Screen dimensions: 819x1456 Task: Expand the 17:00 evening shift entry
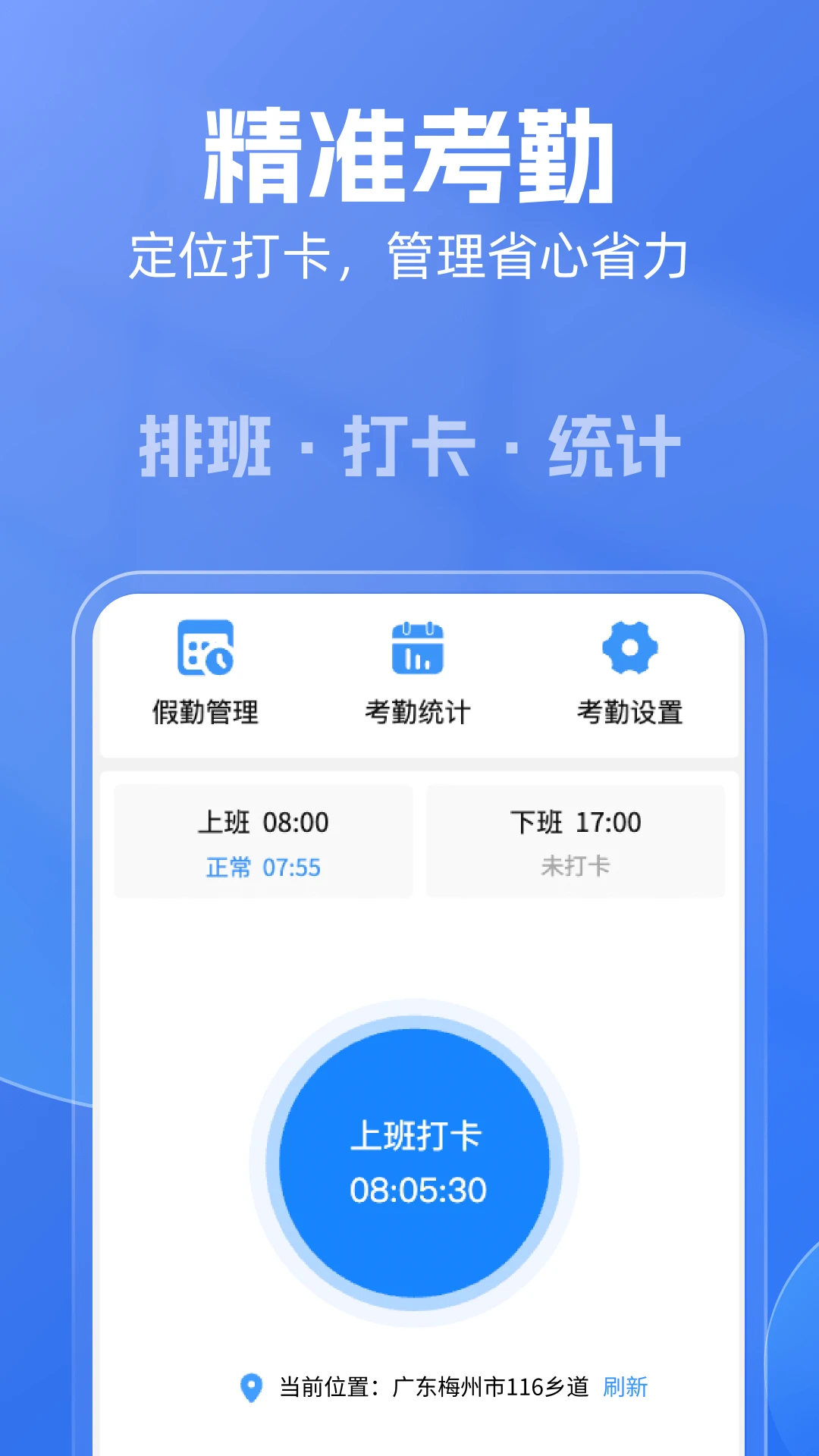click(x=576, y=821)
